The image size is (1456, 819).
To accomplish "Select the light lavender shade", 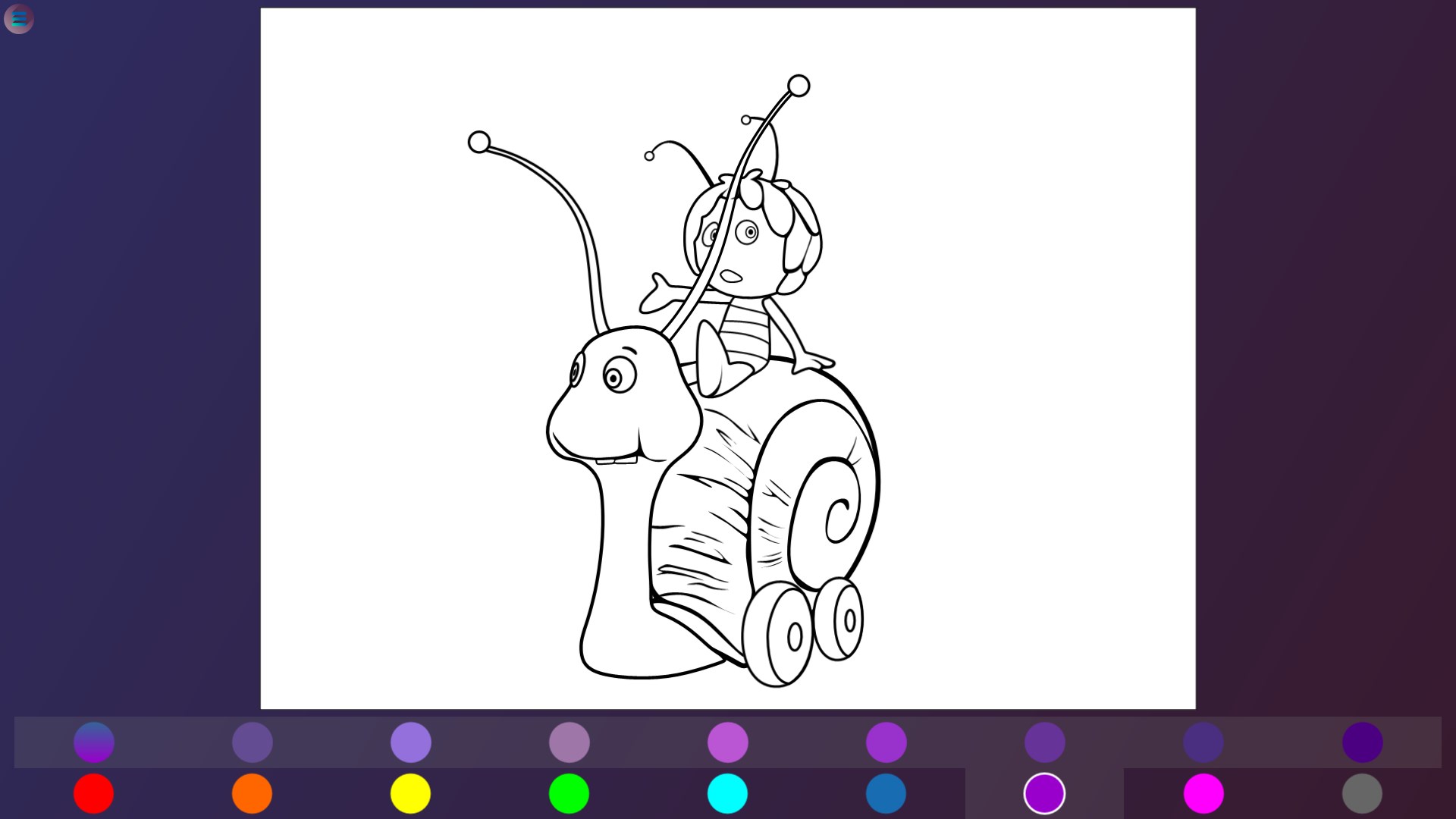I will [x=411, y=742].
